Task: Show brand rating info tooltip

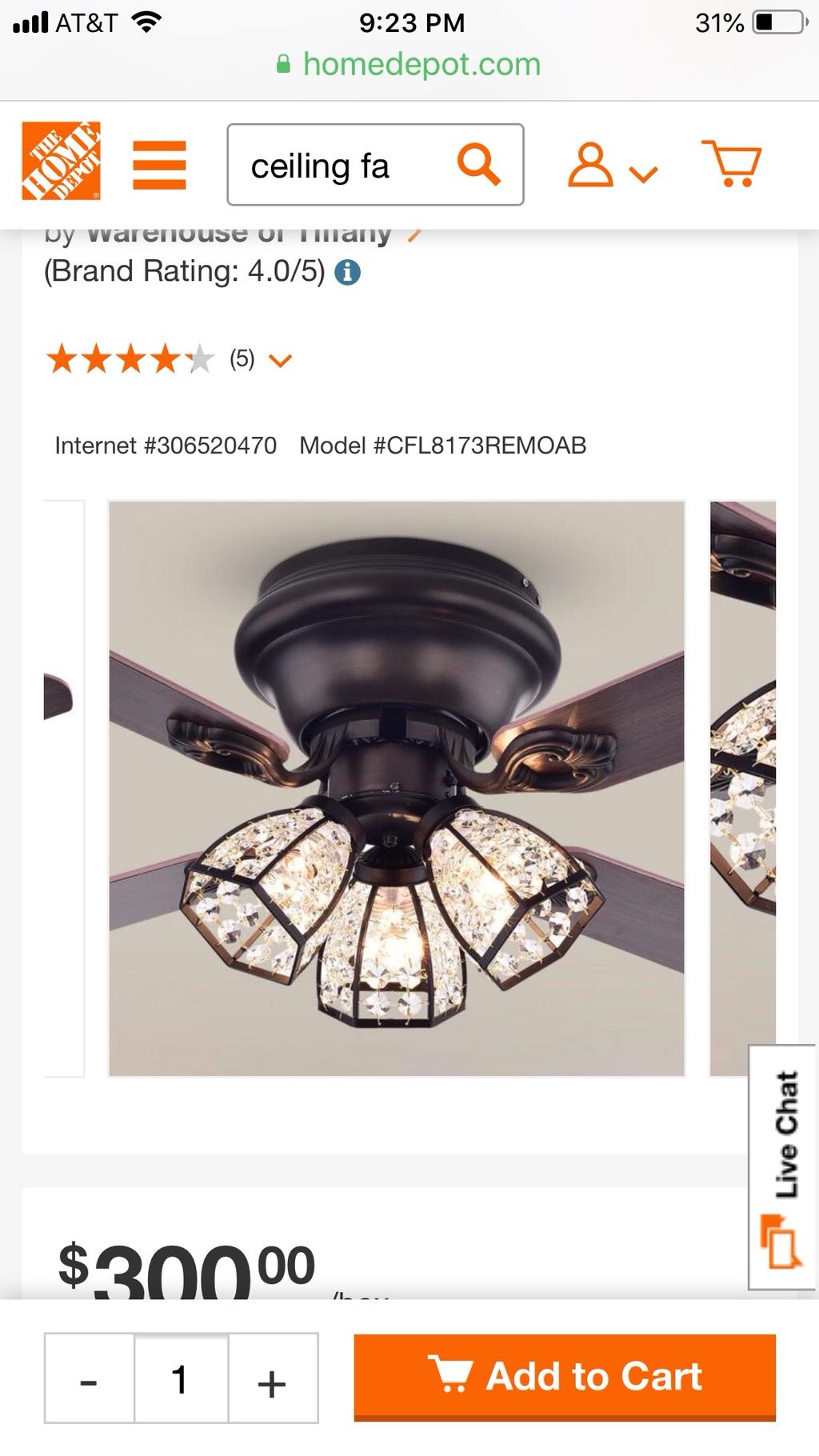Action: pyautogui.click(x=347, y=273)
